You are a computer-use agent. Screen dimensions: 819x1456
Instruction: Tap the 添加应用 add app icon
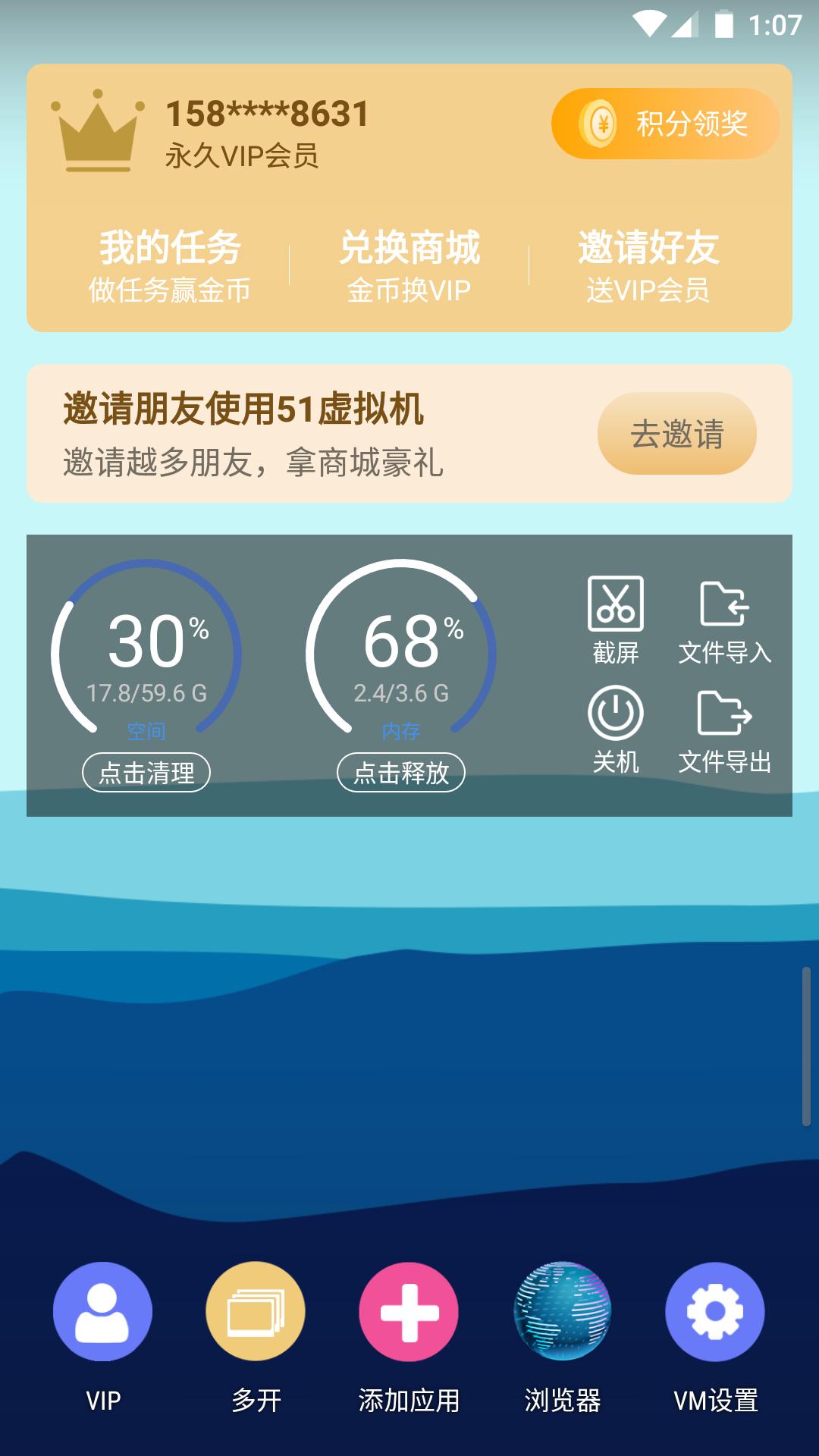(409, 1310)
